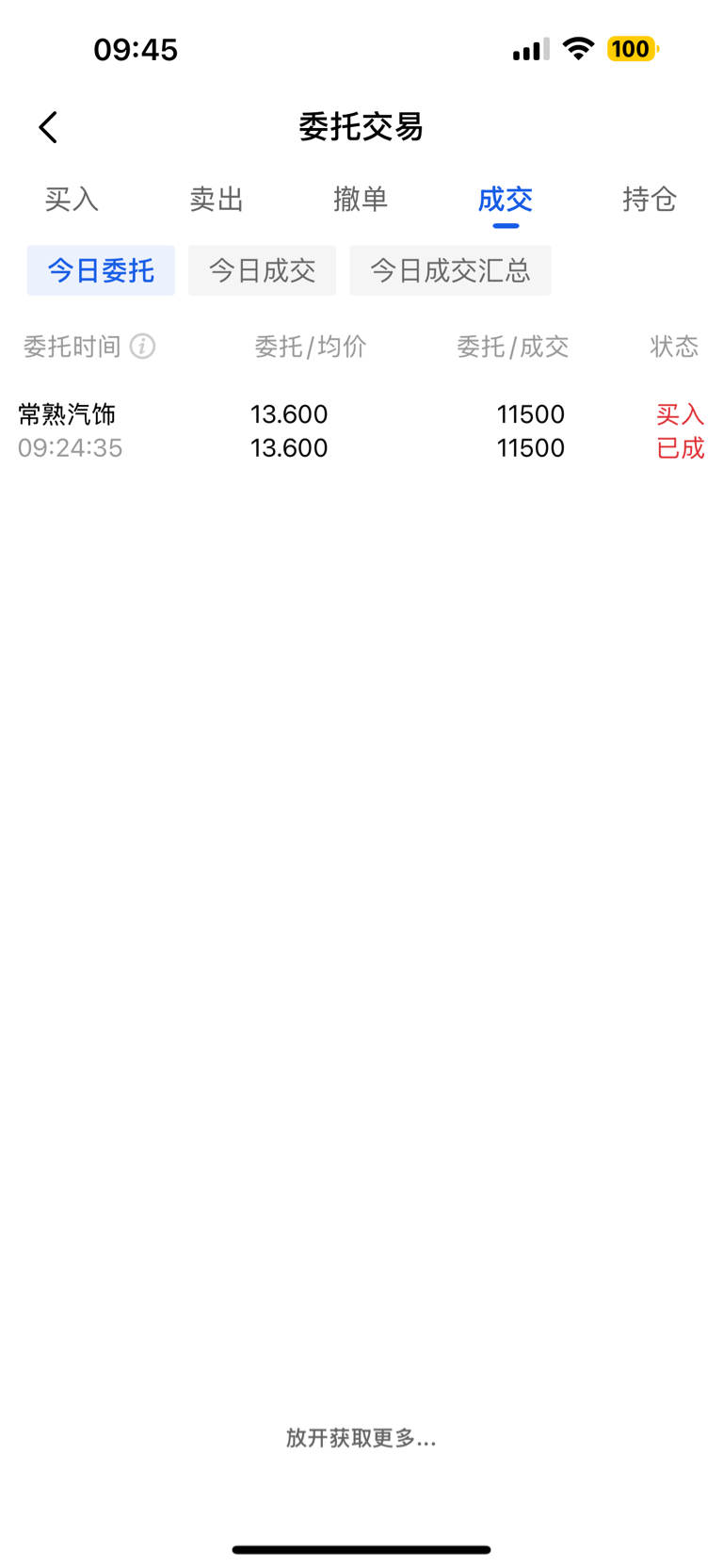Viewport: 723px width, 1568px height.
Task: Open the 常熟汽饰 order record
Action: (x=361, y=430)
